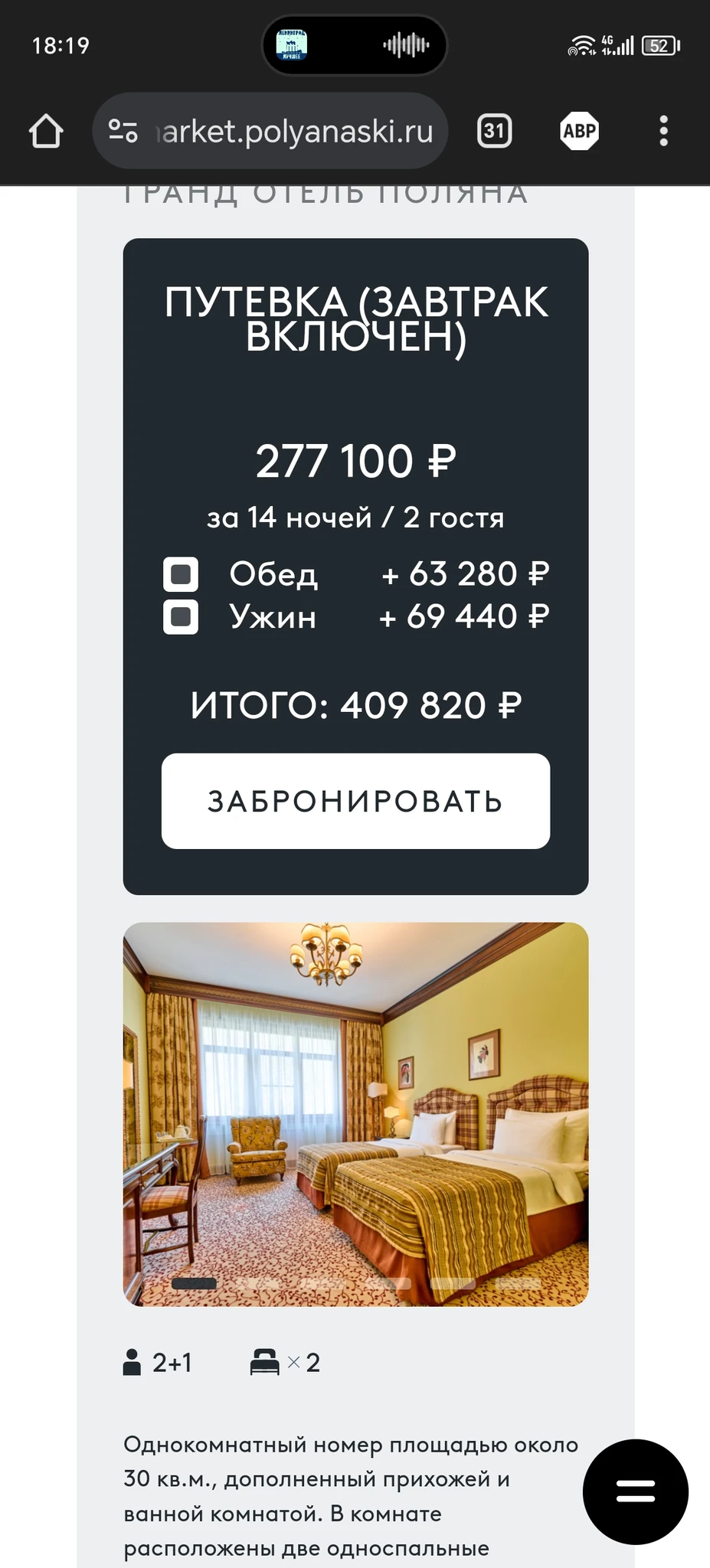Screen dimensions: 710x1568
Task: Open the tab switcher showing 31 tabs
Action: (494, 131)
